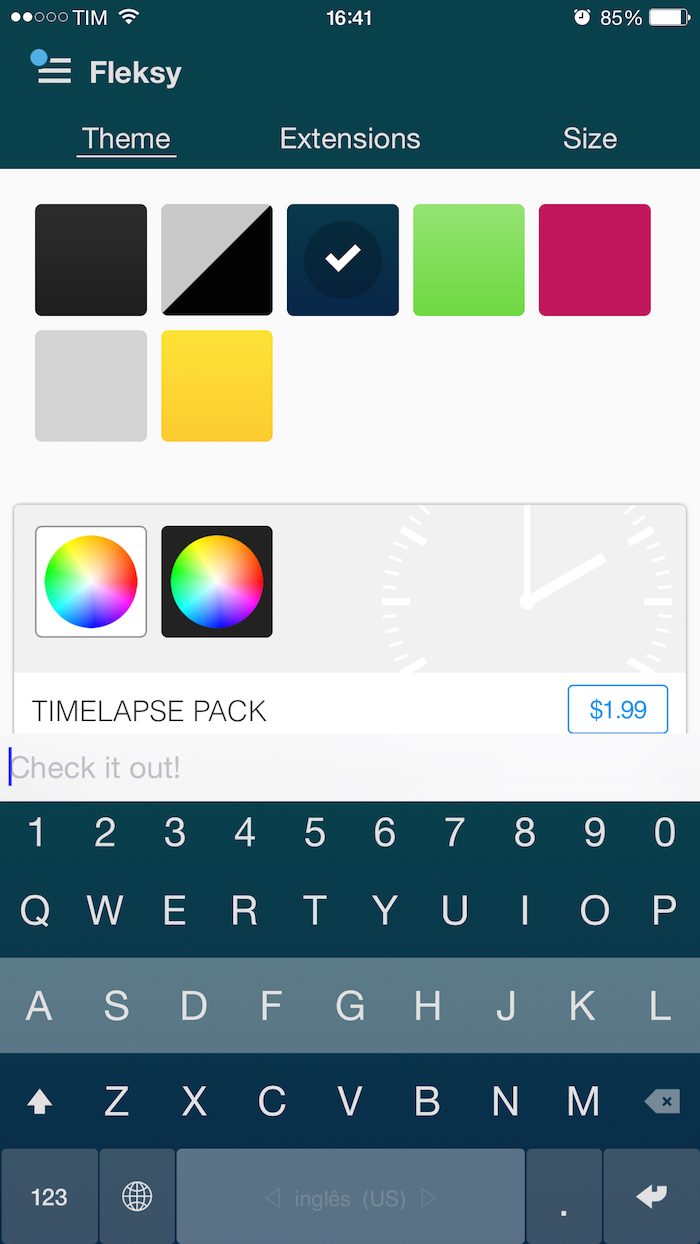
Task: Open the black color wheel theme
Action: point(217,582)
